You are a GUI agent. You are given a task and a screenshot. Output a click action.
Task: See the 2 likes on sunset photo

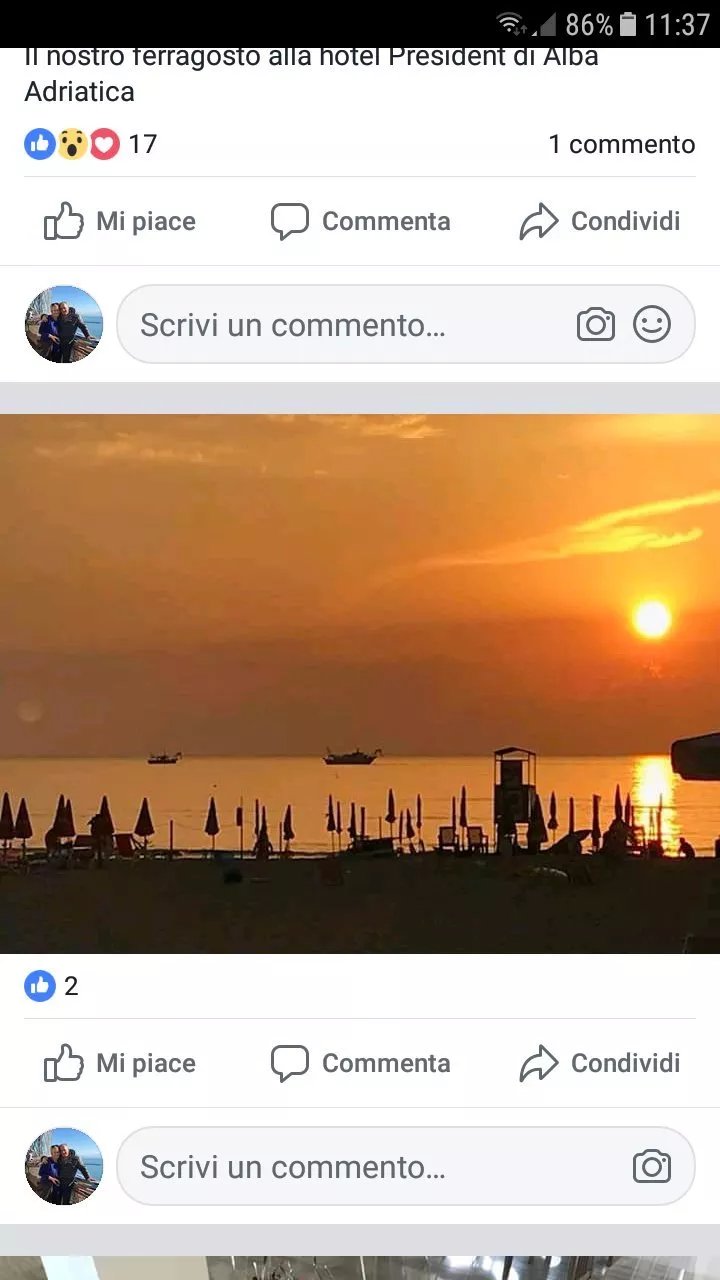(x=52, y=986)
